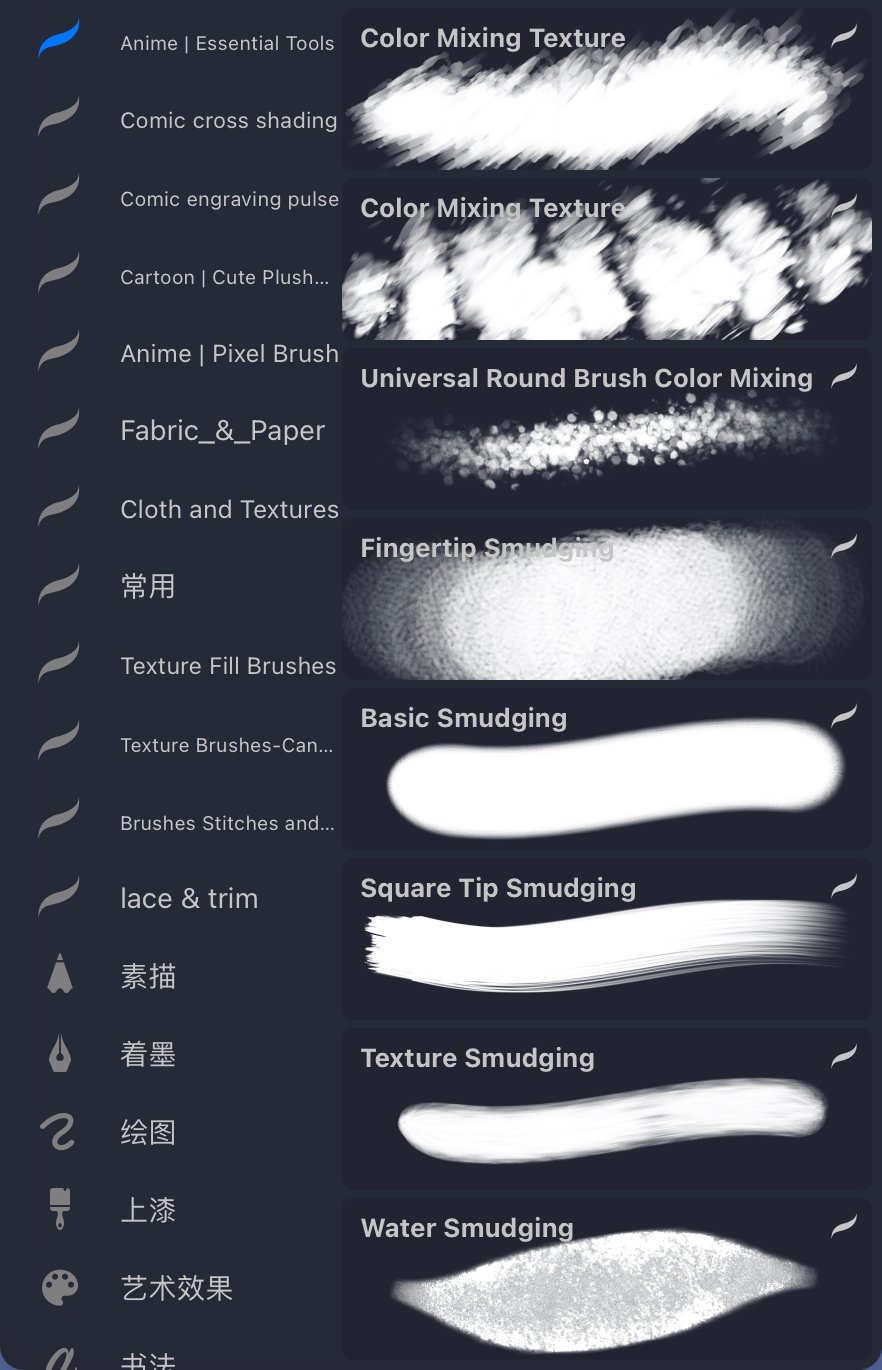Click the stroke icon beside Universal Round Brush Color Mixing
This screenshot has width=882, height=1370.
(x=845, y=377)
